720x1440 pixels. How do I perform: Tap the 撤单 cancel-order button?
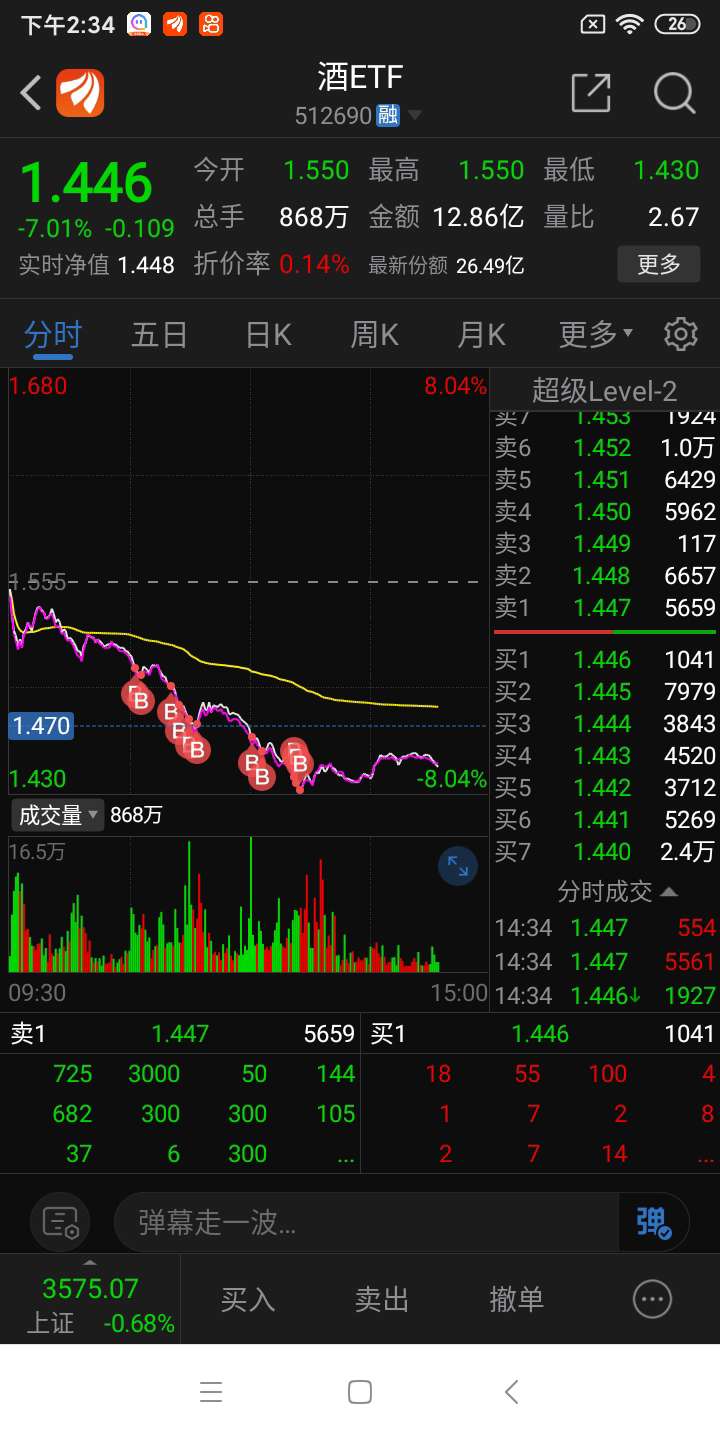click(516, 1299)
